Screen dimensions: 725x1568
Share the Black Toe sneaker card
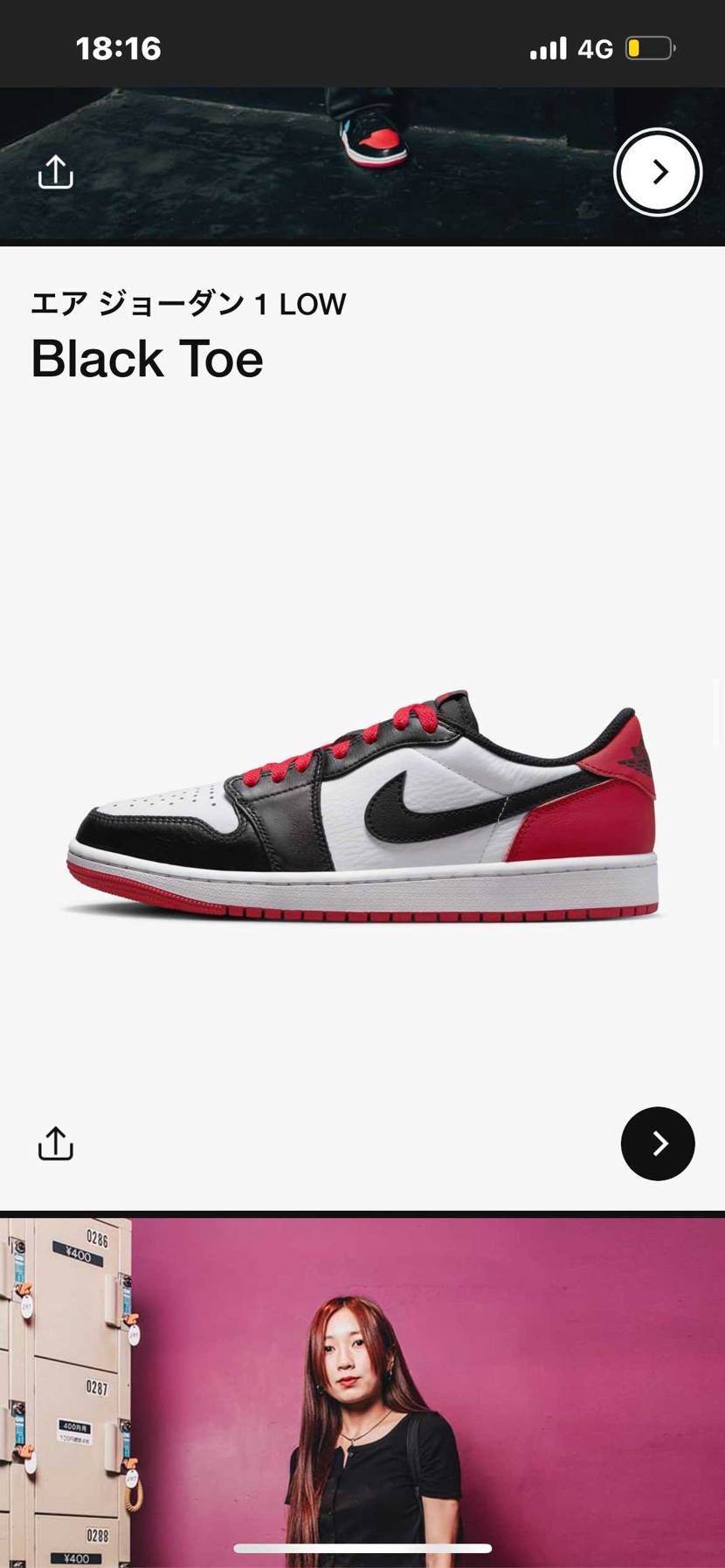click(55, 1143)
